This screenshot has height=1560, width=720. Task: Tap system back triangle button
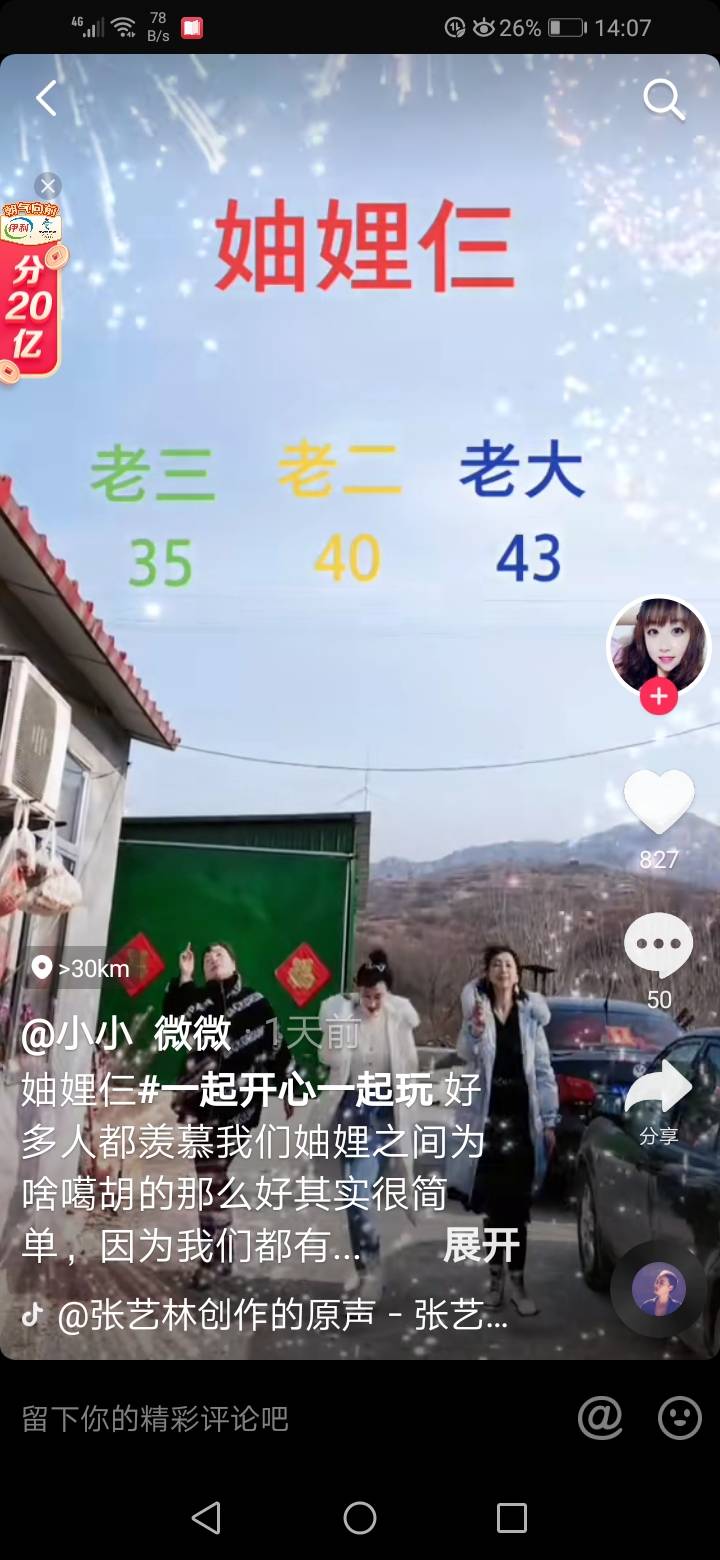tap(206, 1518)
